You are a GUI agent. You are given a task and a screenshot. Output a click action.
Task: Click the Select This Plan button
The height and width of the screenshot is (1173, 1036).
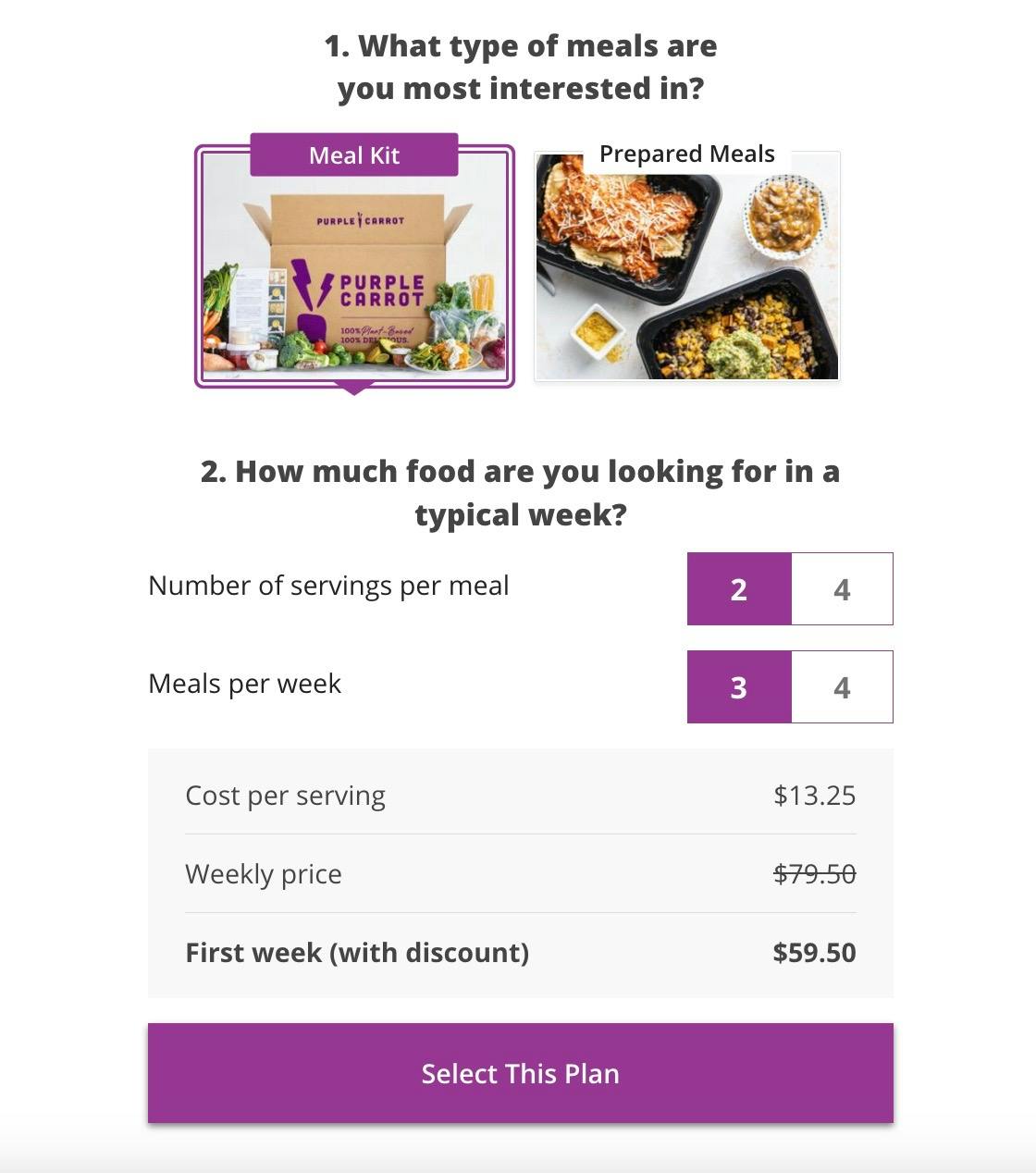point(520,1073)
